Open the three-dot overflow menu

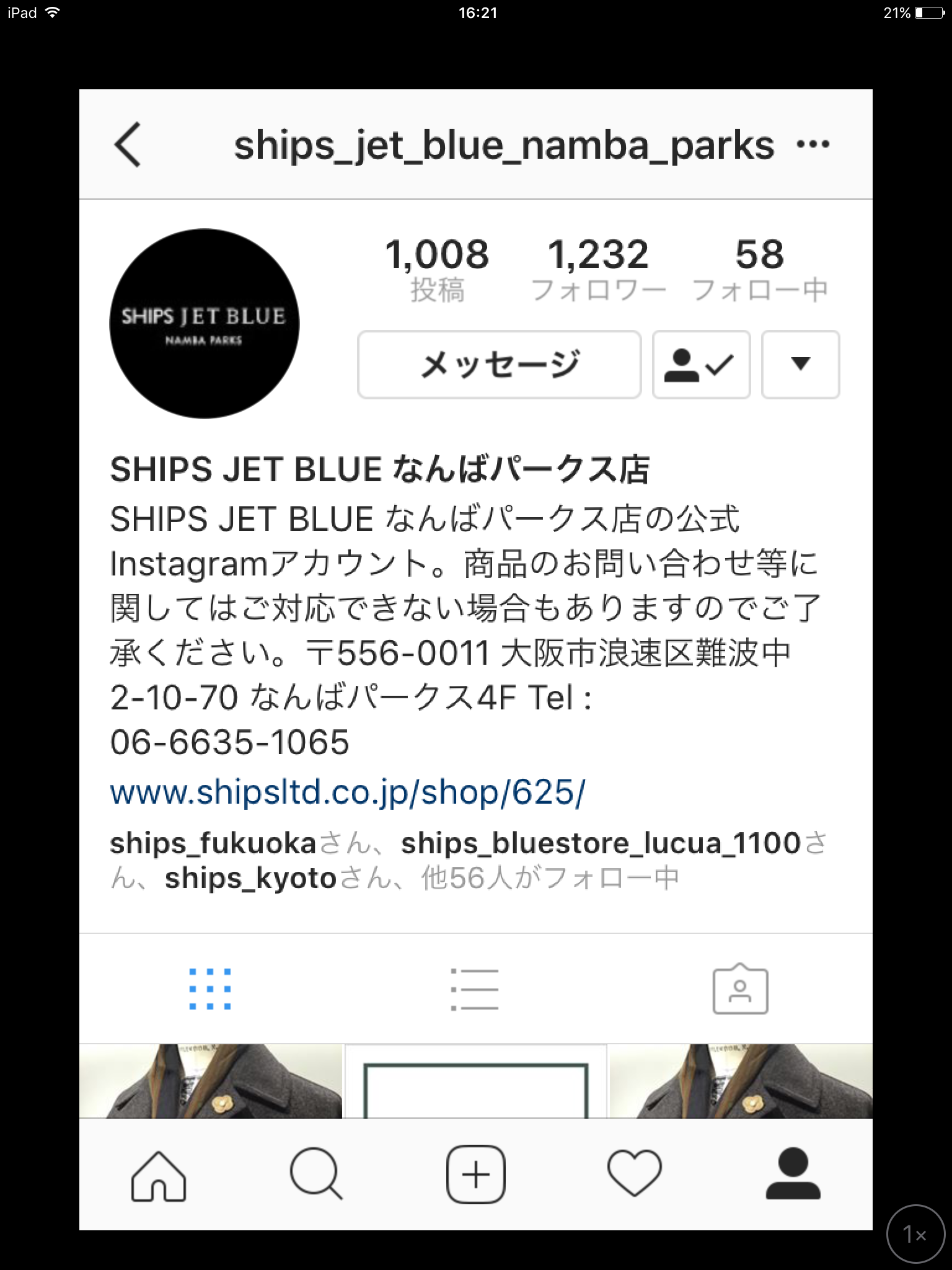(x=813, y=145)
